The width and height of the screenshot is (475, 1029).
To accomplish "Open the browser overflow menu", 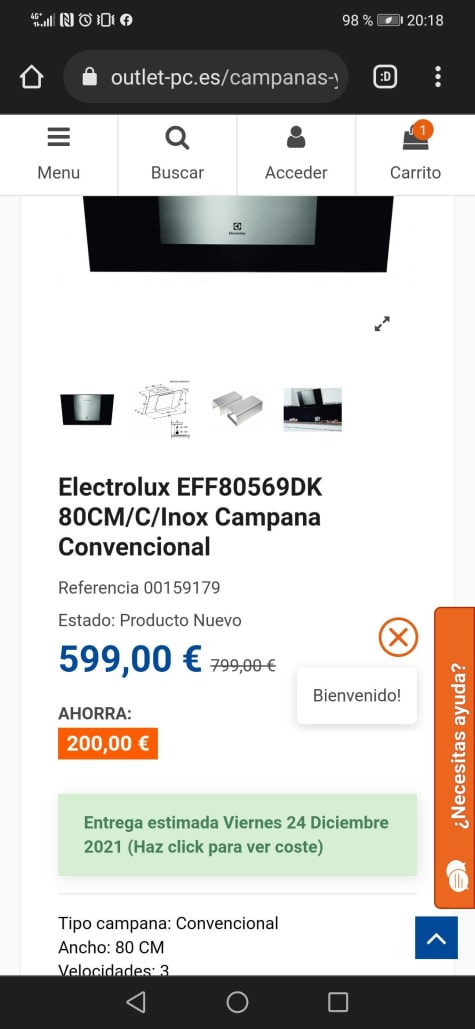I will point(438,77).
